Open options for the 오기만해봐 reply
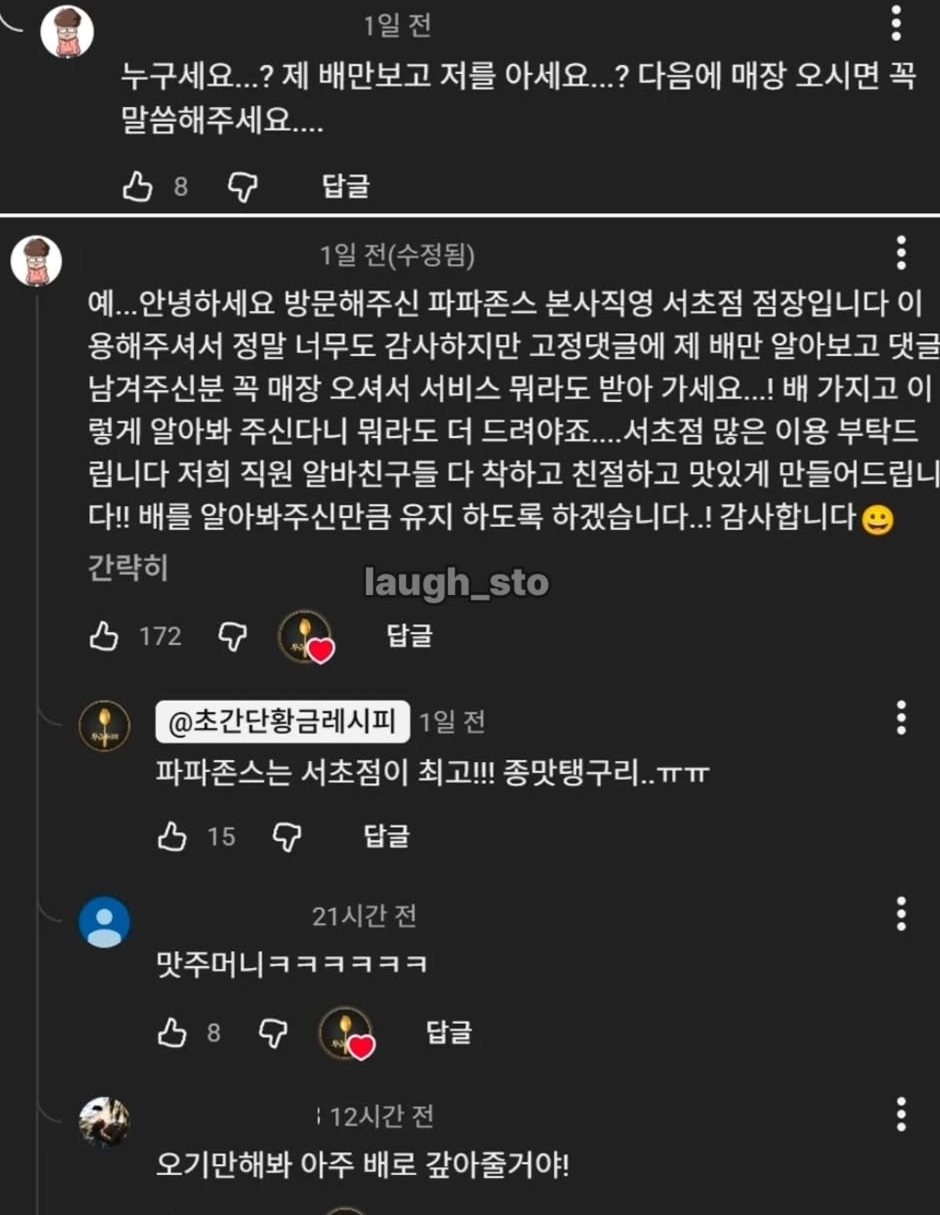Viewport: 940px width, 1215px height. [x=901, y=1114]
